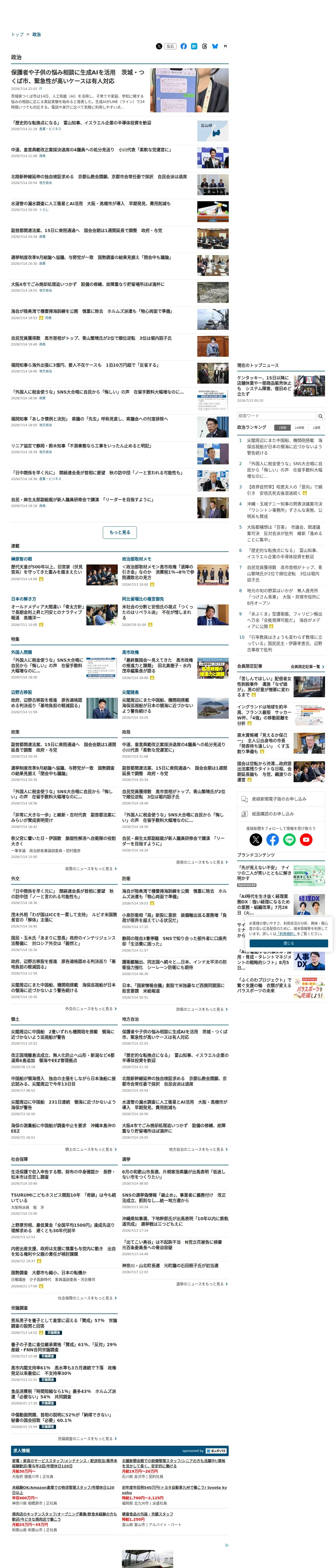Share the page on Bluesky

(215, 46)
